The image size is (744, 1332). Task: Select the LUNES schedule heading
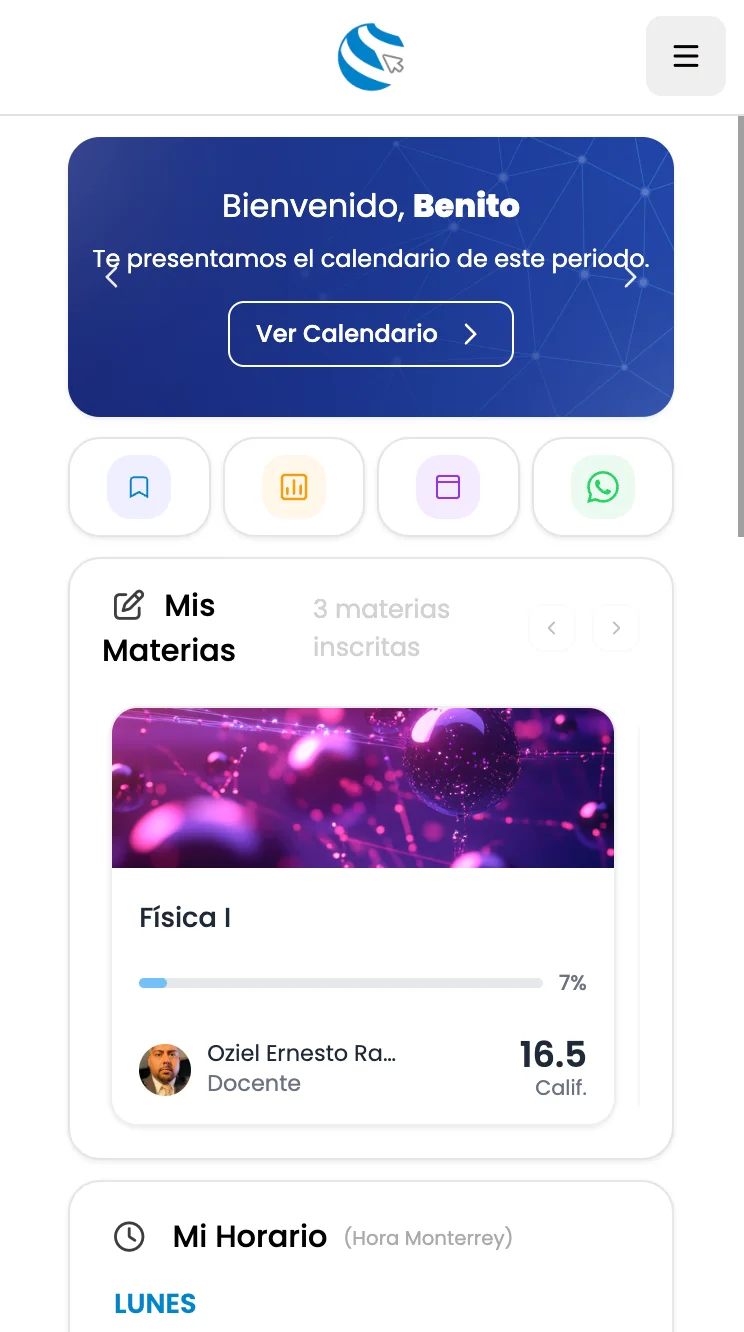(x=155, y=1303)
